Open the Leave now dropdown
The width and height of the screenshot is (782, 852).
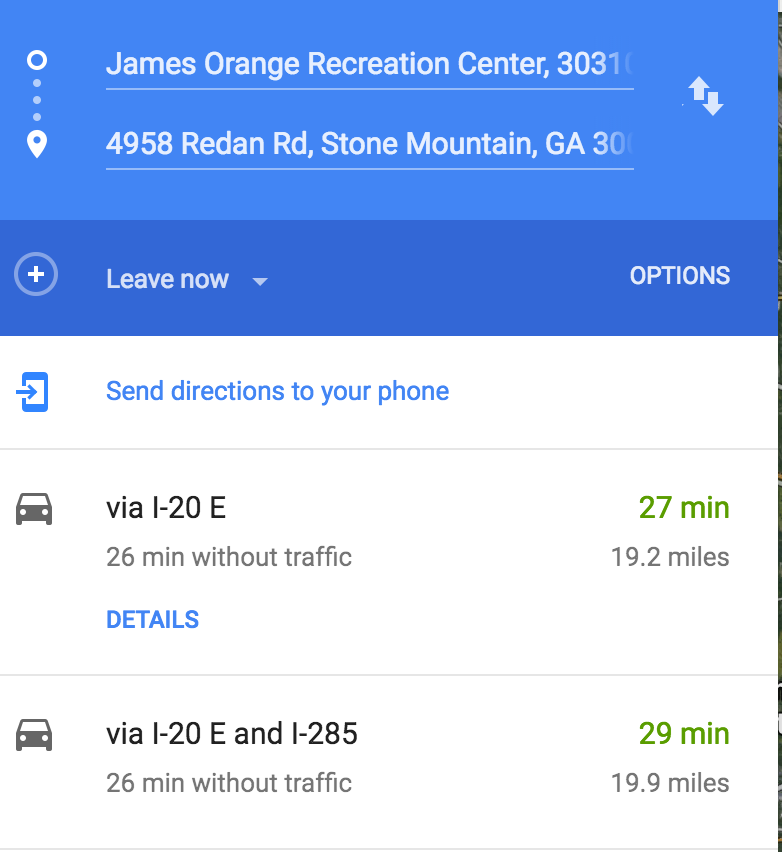(x=187, y=280)
